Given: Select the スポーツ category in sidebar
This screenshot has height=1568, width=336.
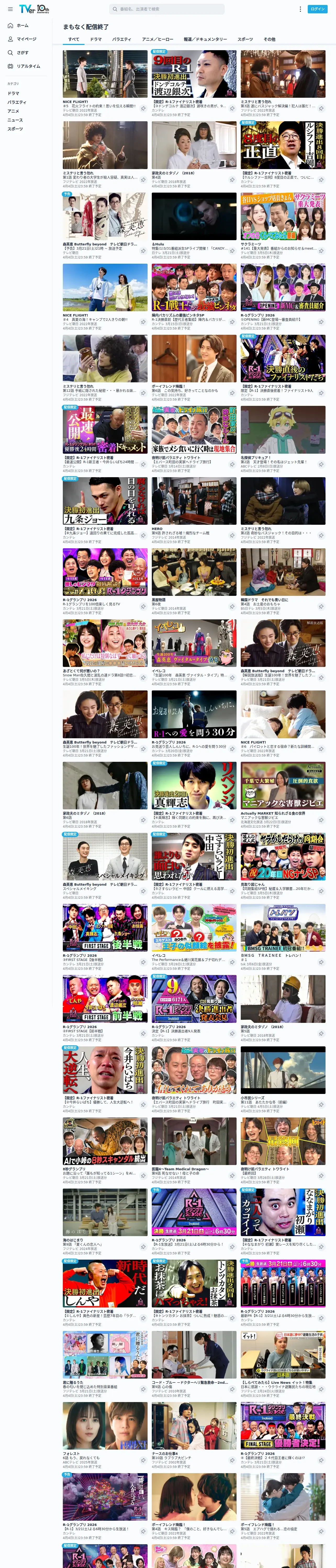Looking at the screenshot, I should click(x=15, y=129).
